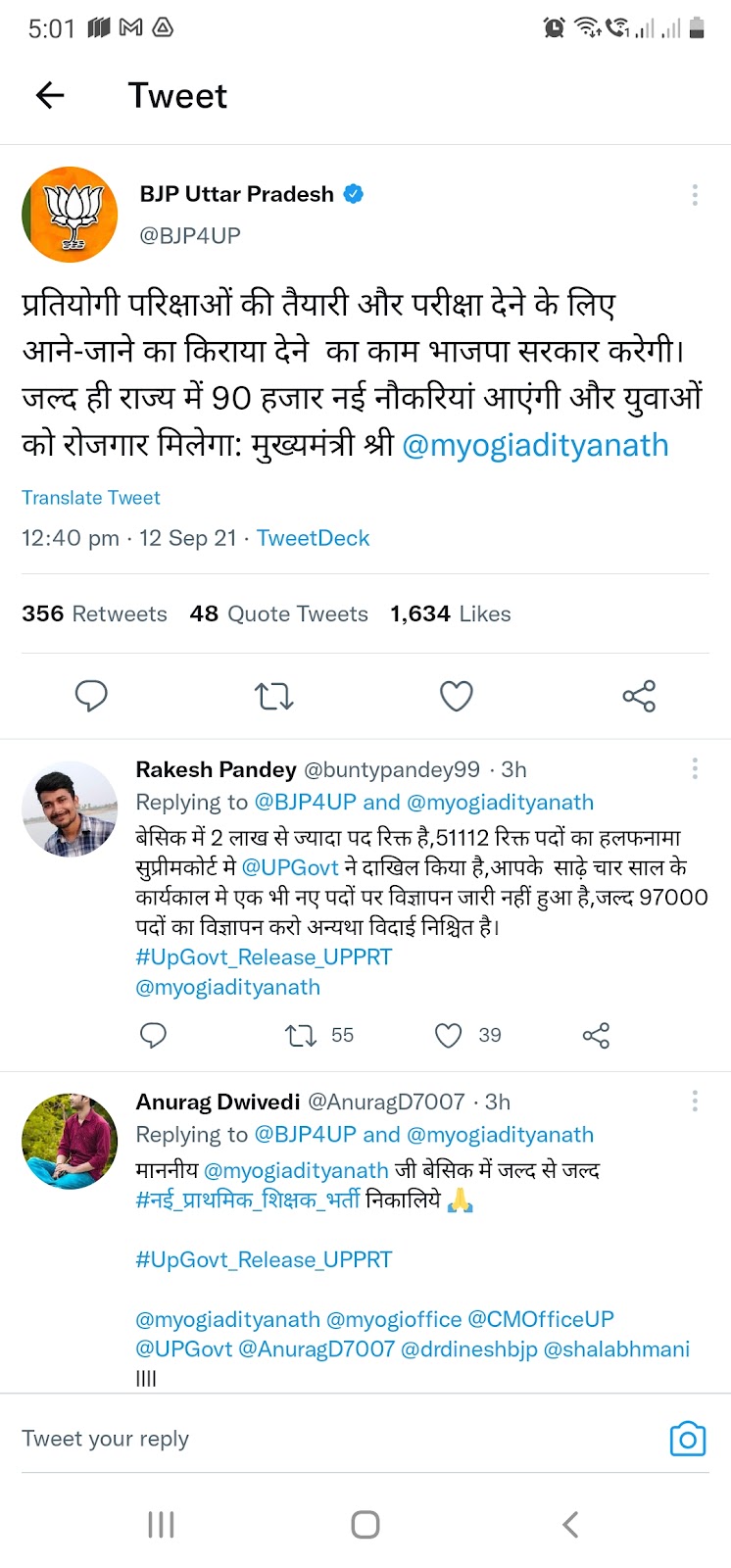Retweet Rakesh Pandey's reply
The image size is (731, 1568).
click(301, 1035)
